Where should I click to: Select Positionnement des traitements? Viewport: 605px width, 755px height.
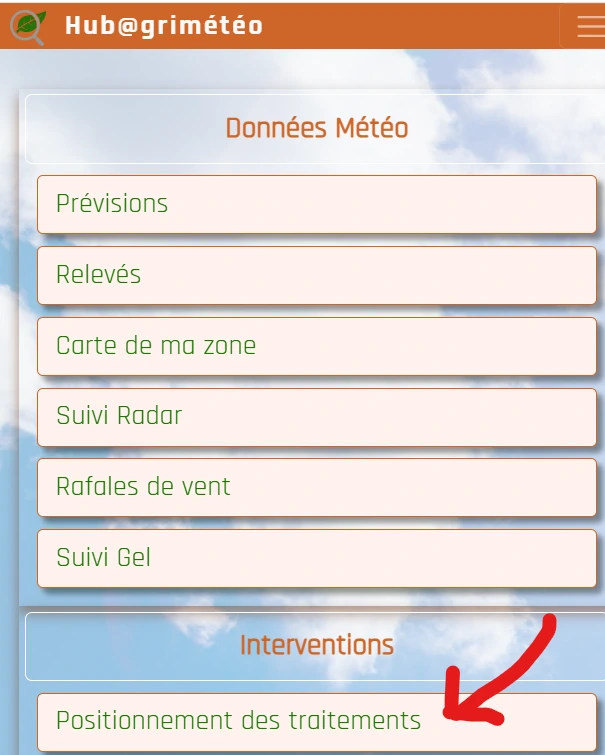click(240, 721)
